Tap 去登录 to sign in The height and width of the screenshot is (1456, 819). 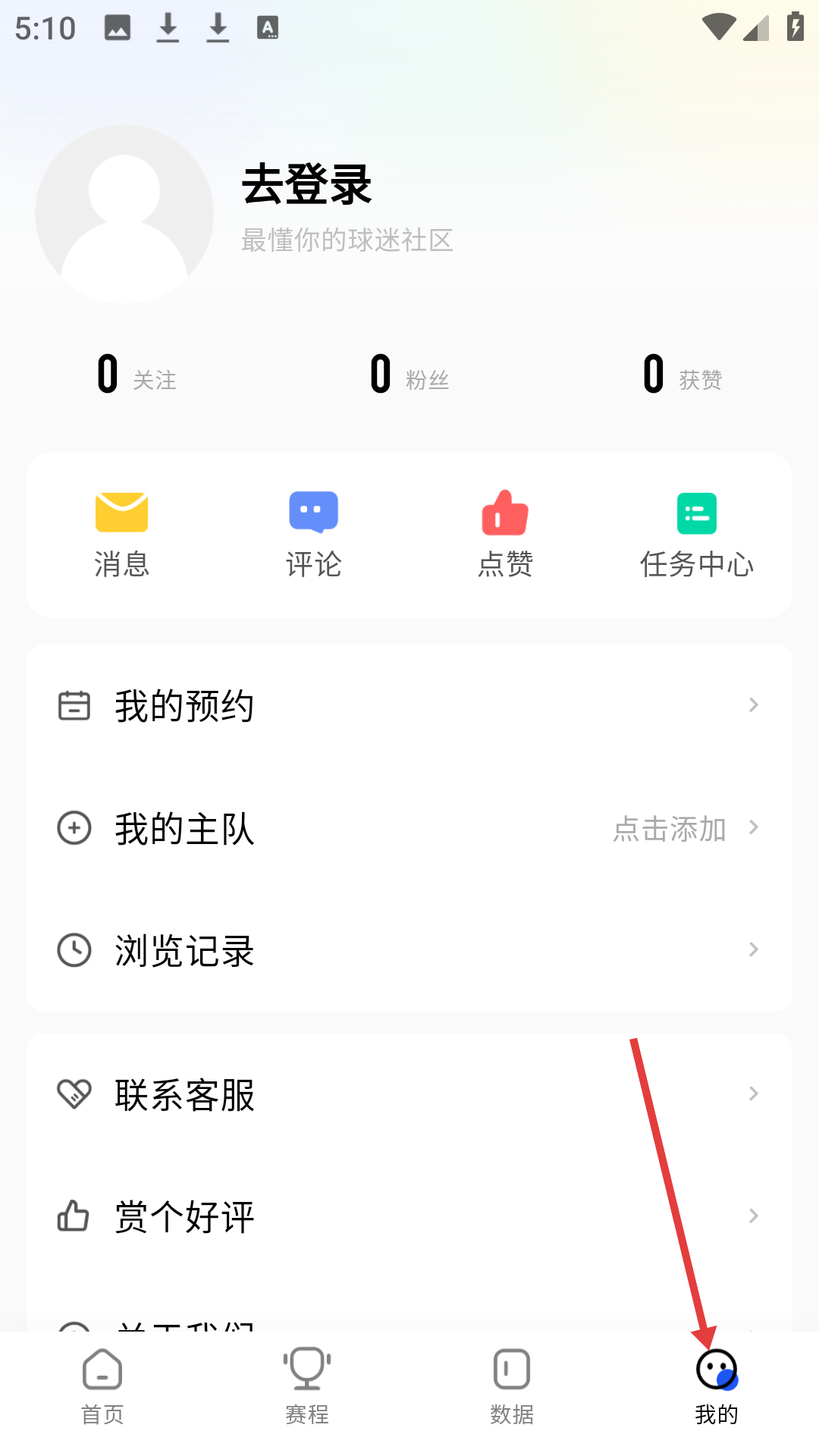tap(306, 184)
